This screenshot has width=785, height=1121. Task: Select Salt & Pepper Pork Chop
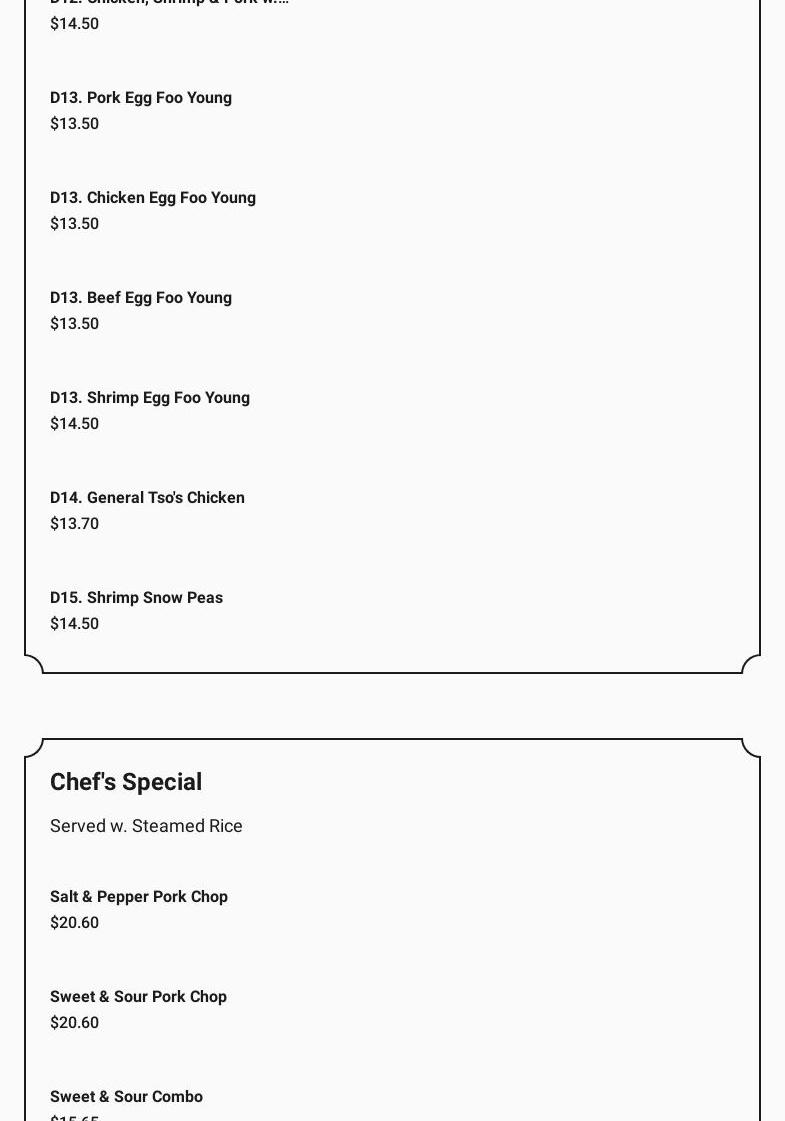139,897
